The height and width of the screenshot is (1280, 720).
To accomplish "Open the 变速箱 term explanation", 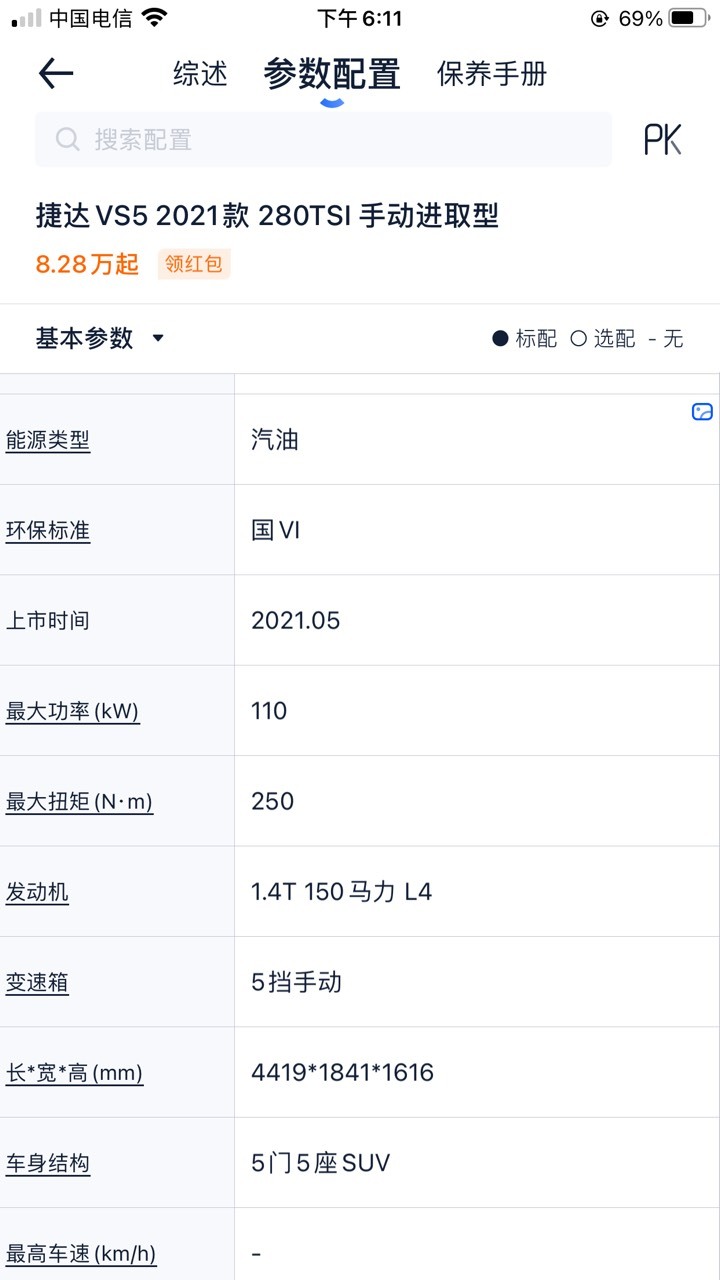I will [x=37, y=983].
